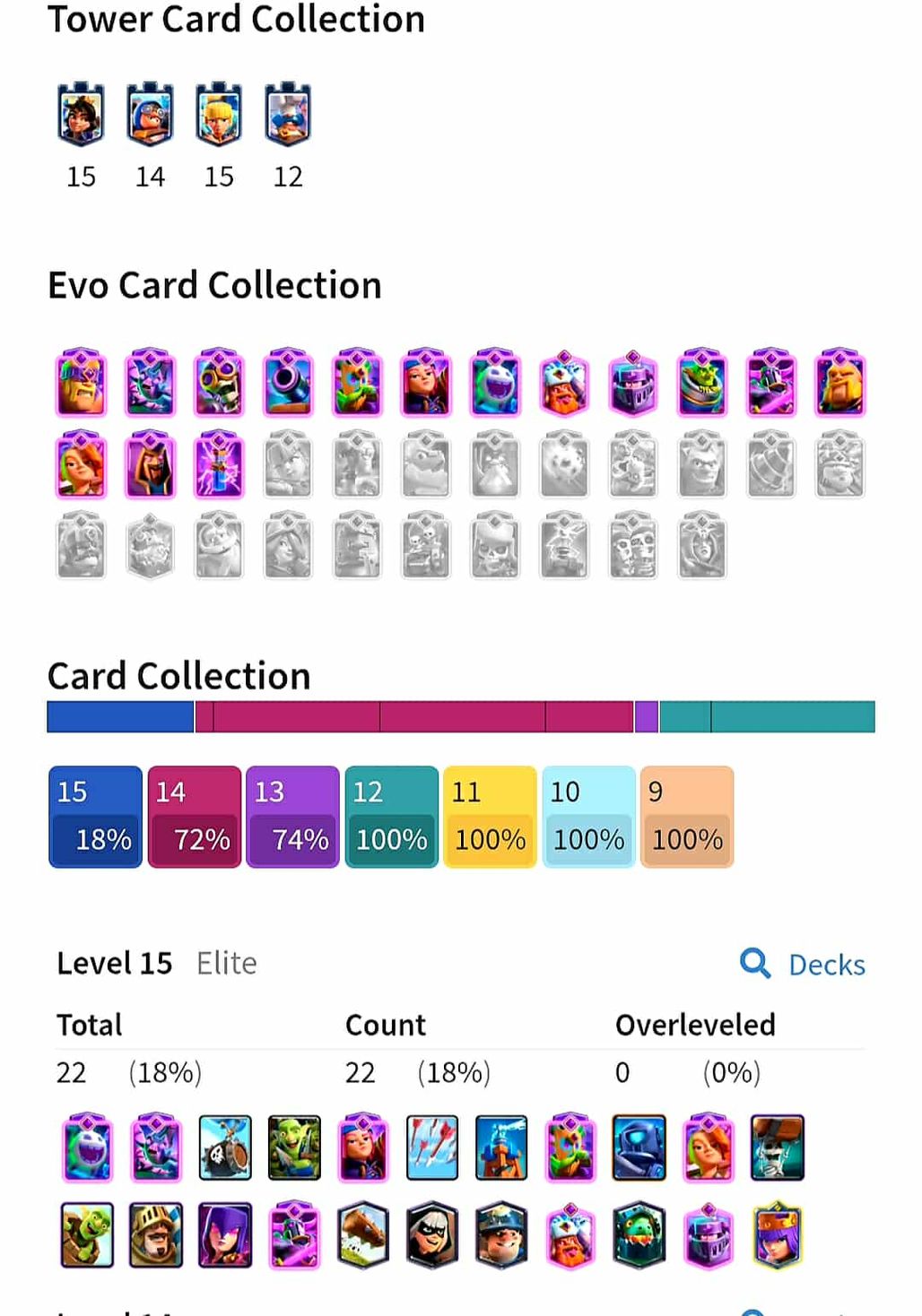Screen dimensions: 922x1316
Task: Select the level 13 collection box
Action: [292, 817]
